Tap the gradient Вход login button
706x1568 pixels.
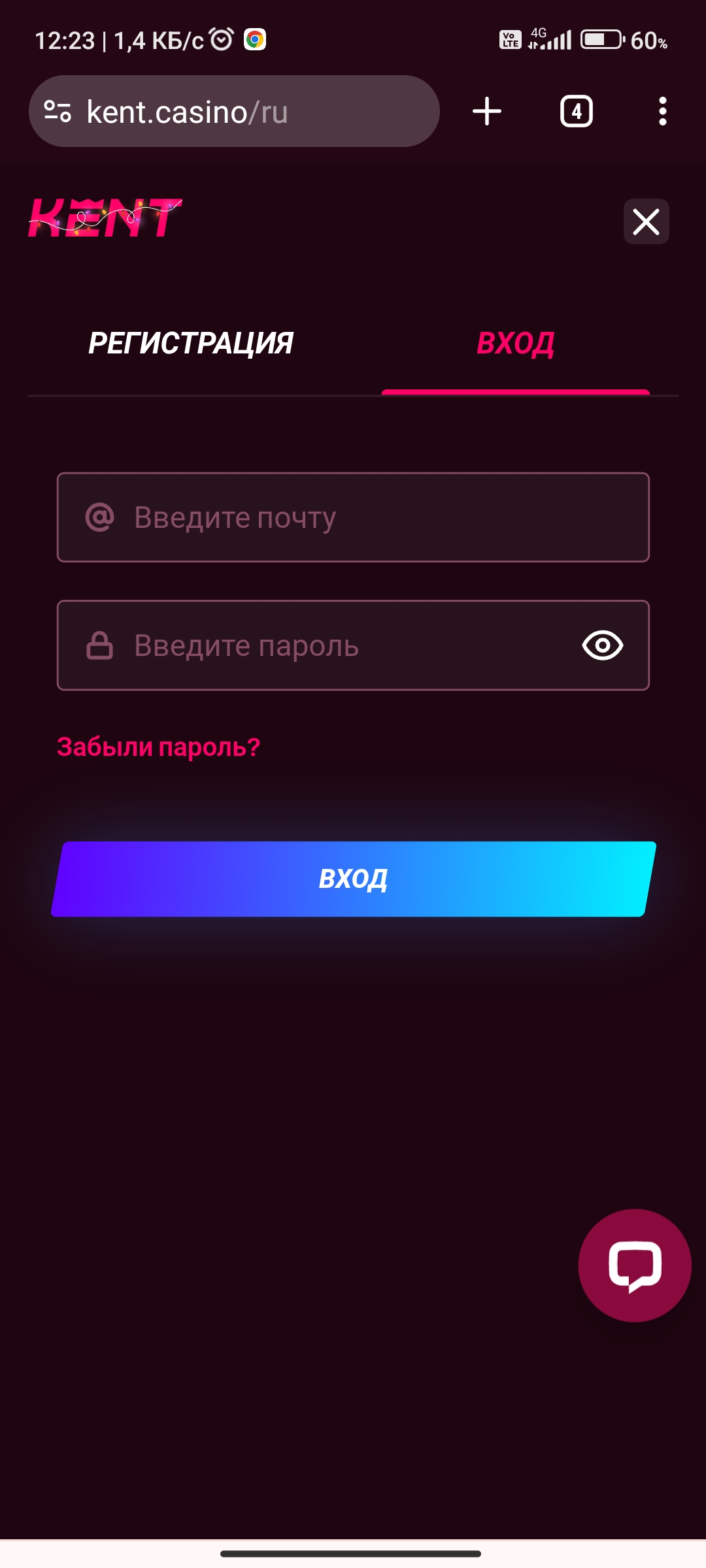tap(353, 879)
